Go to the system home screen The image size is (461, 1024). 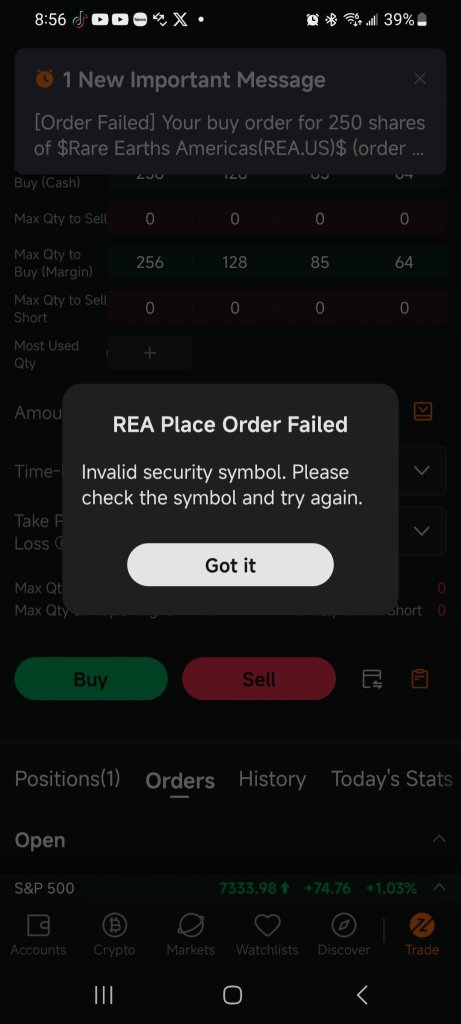pyautogui.click(x=232, y=995)
